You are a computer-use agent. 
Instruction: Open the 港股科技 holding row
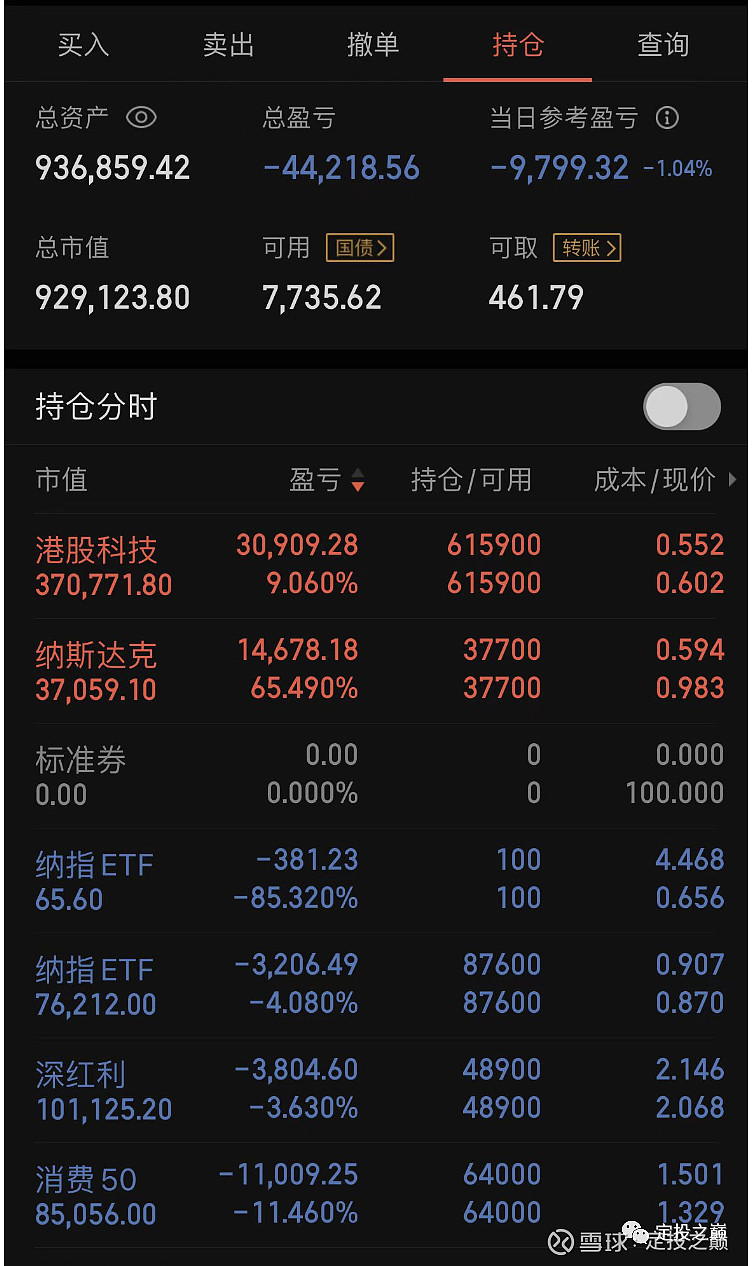pyautogui.click(x=376, y=565)
